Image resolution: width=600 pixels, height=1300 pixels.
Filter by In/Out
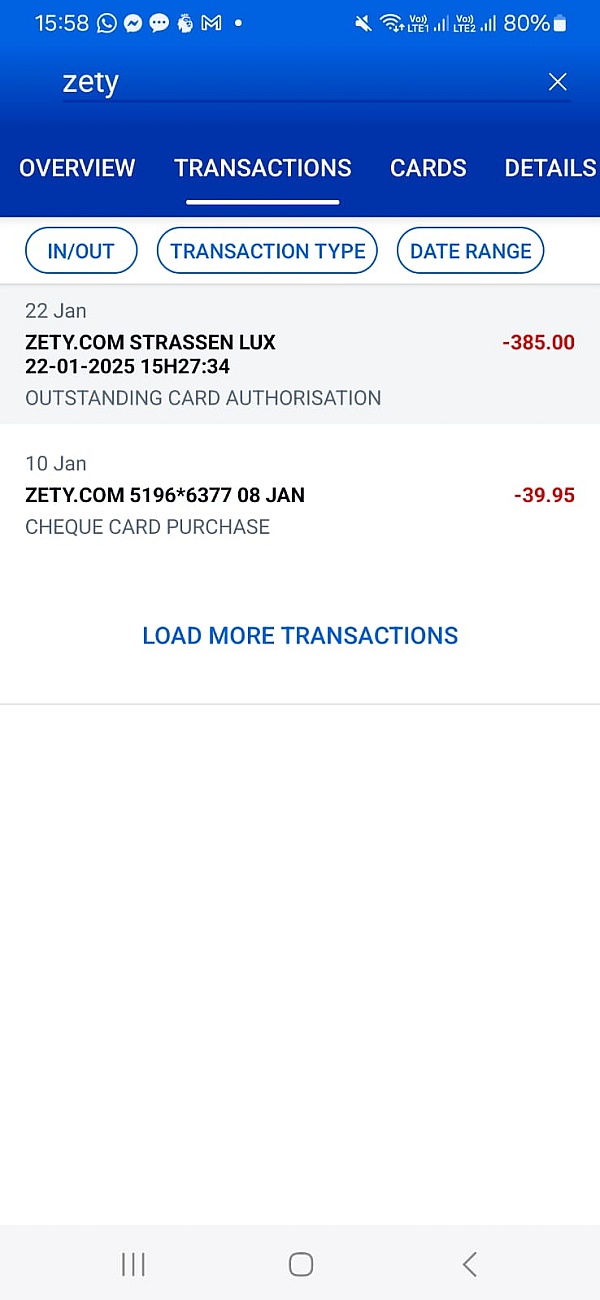81,251
